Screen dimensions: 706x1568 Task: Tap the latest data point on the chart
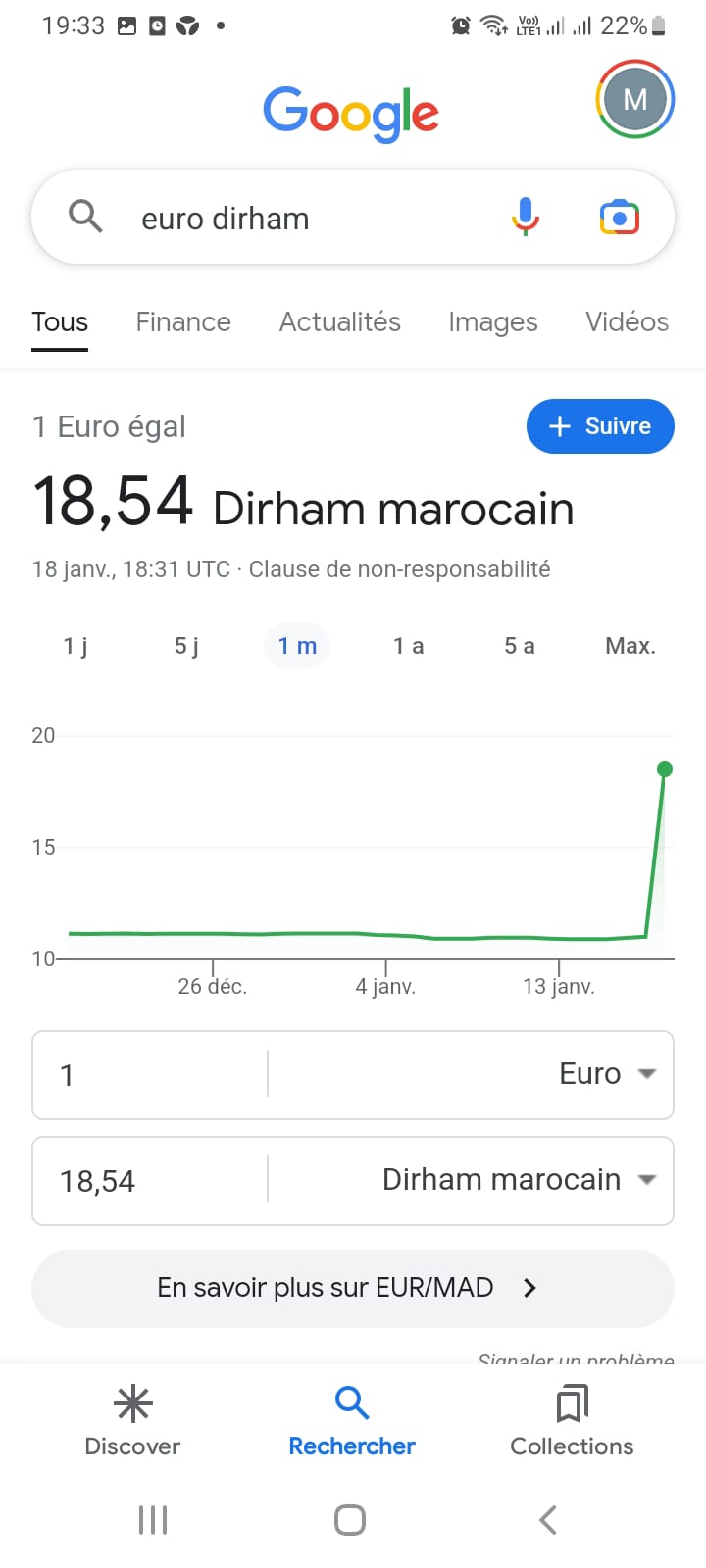point(665,768)
